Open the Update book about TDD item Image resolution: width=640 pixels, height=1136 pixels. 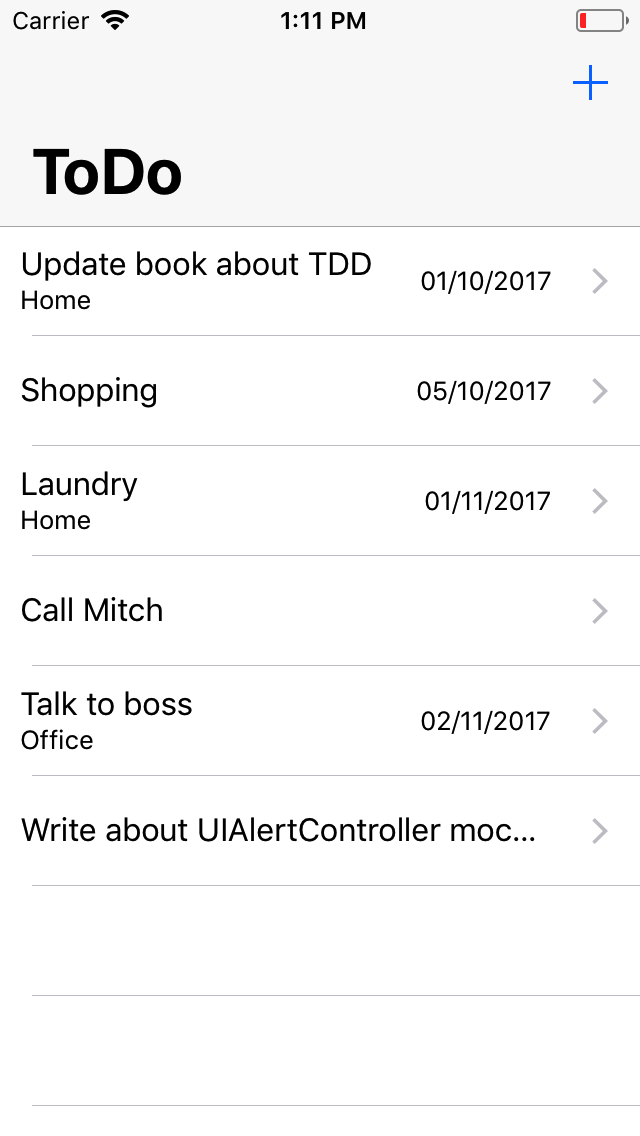coord(320,281)
